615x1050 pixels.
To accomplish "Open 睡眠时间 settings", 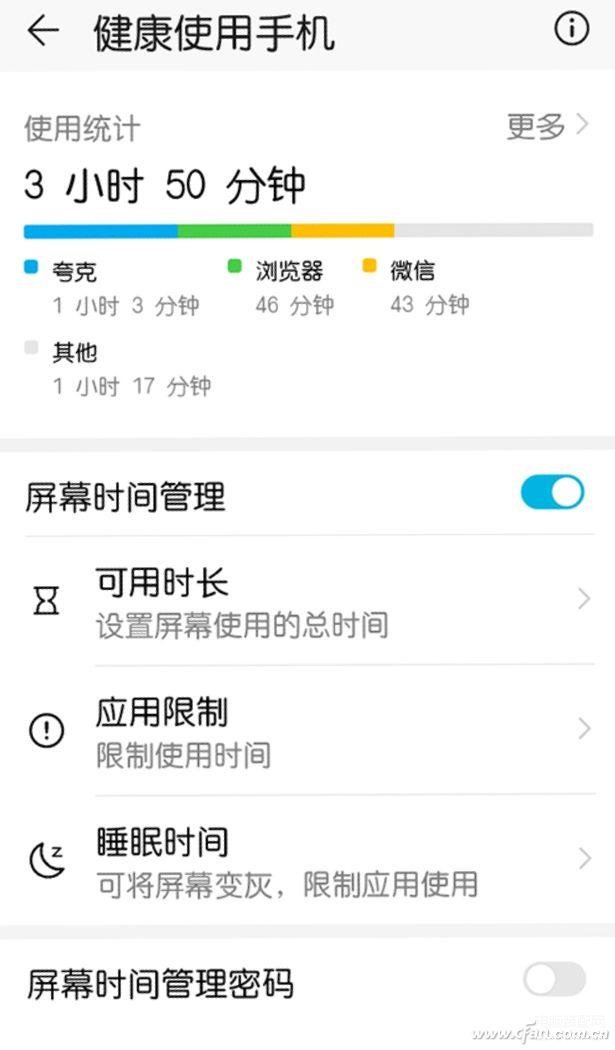I will (310, 860).
